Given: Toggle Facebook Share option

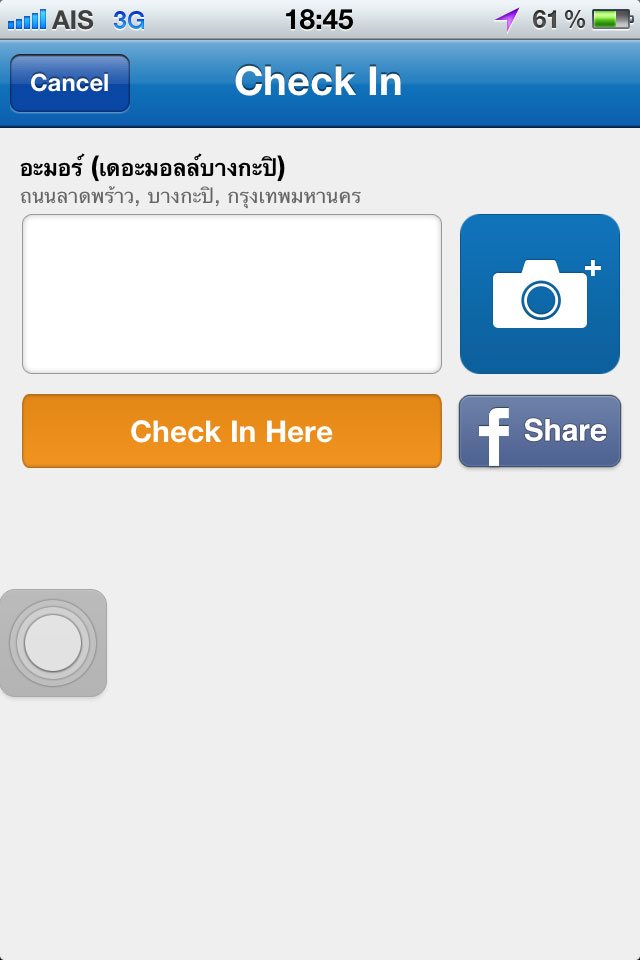Looking at the screenshot, I should 540,431.
